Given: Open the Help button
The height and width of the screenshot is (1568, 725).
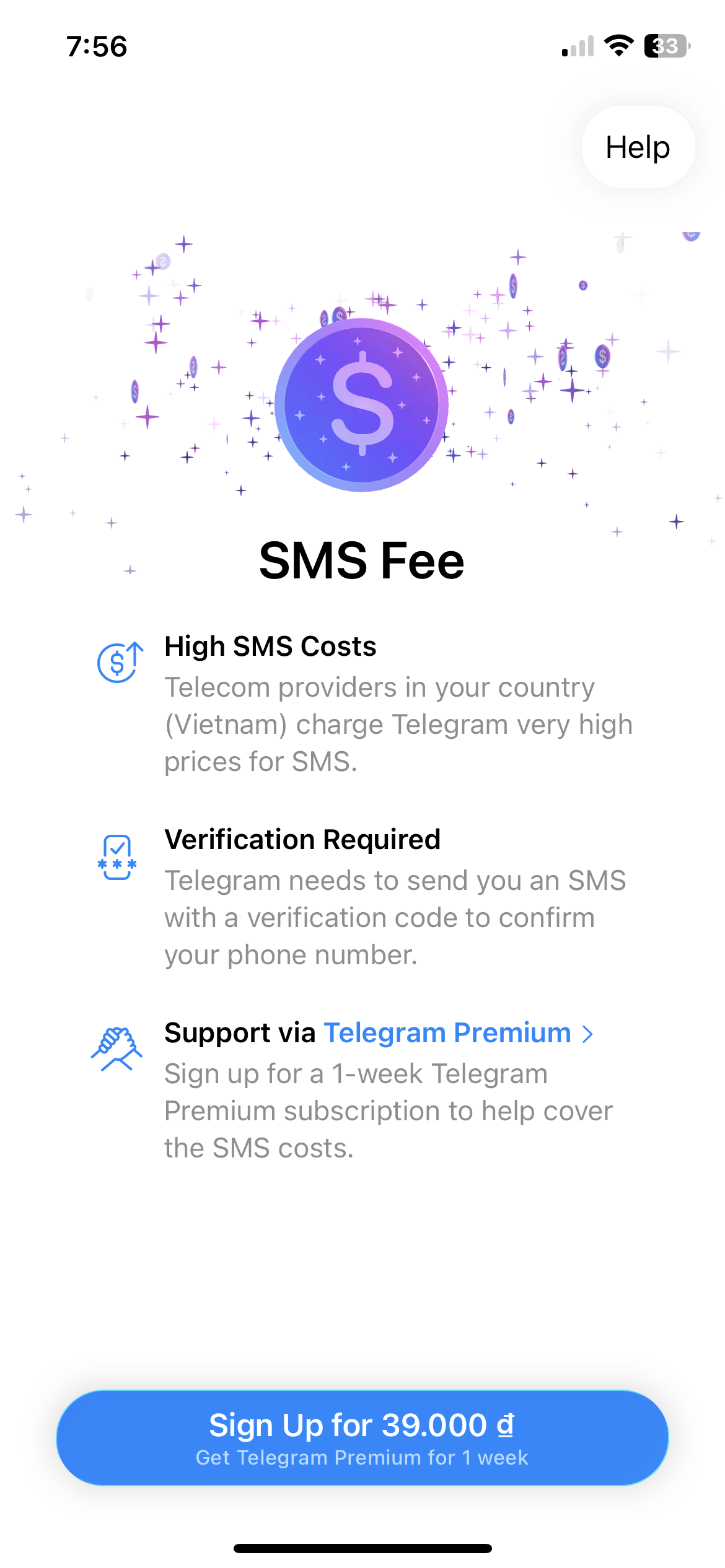Looking at the screenshot, I should tap(638, 147).
